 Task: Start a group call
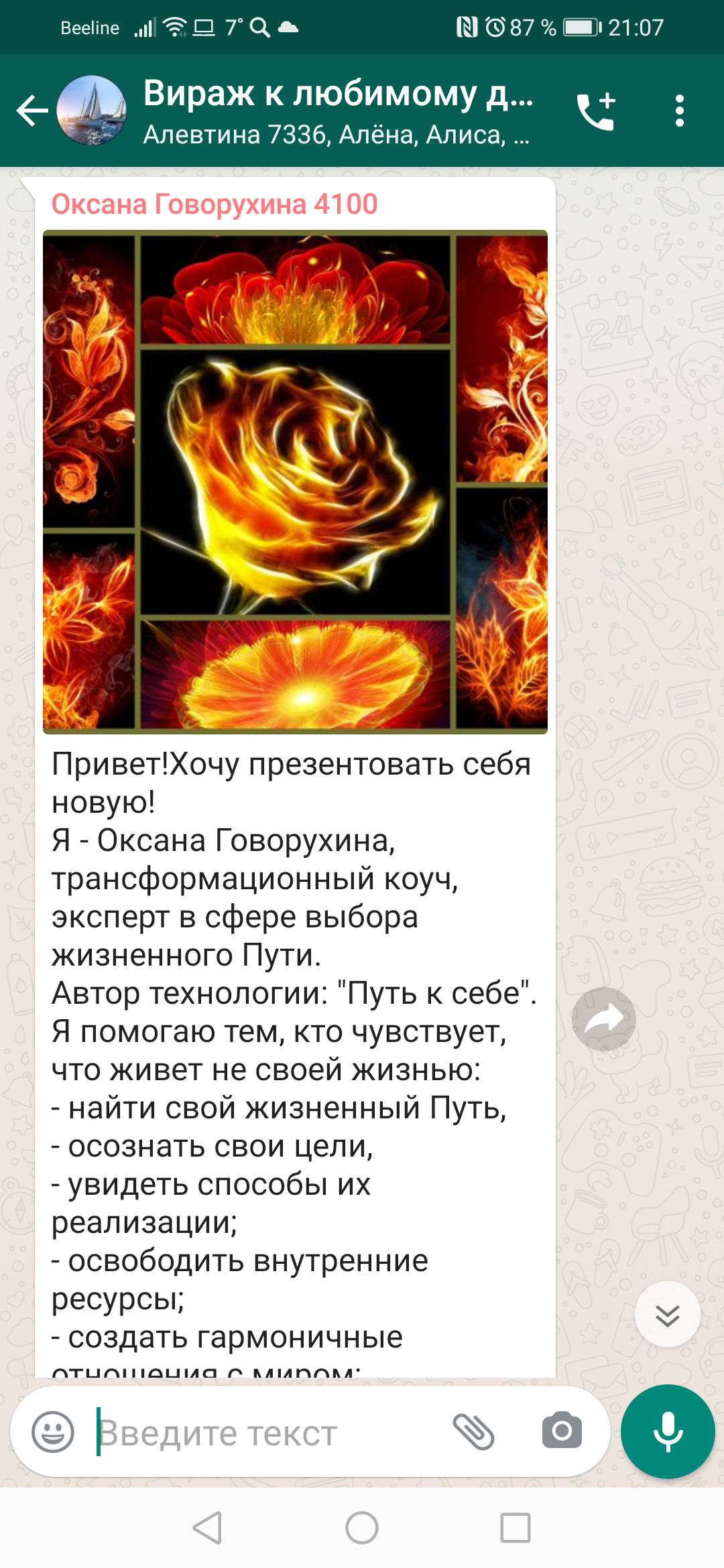596,111
